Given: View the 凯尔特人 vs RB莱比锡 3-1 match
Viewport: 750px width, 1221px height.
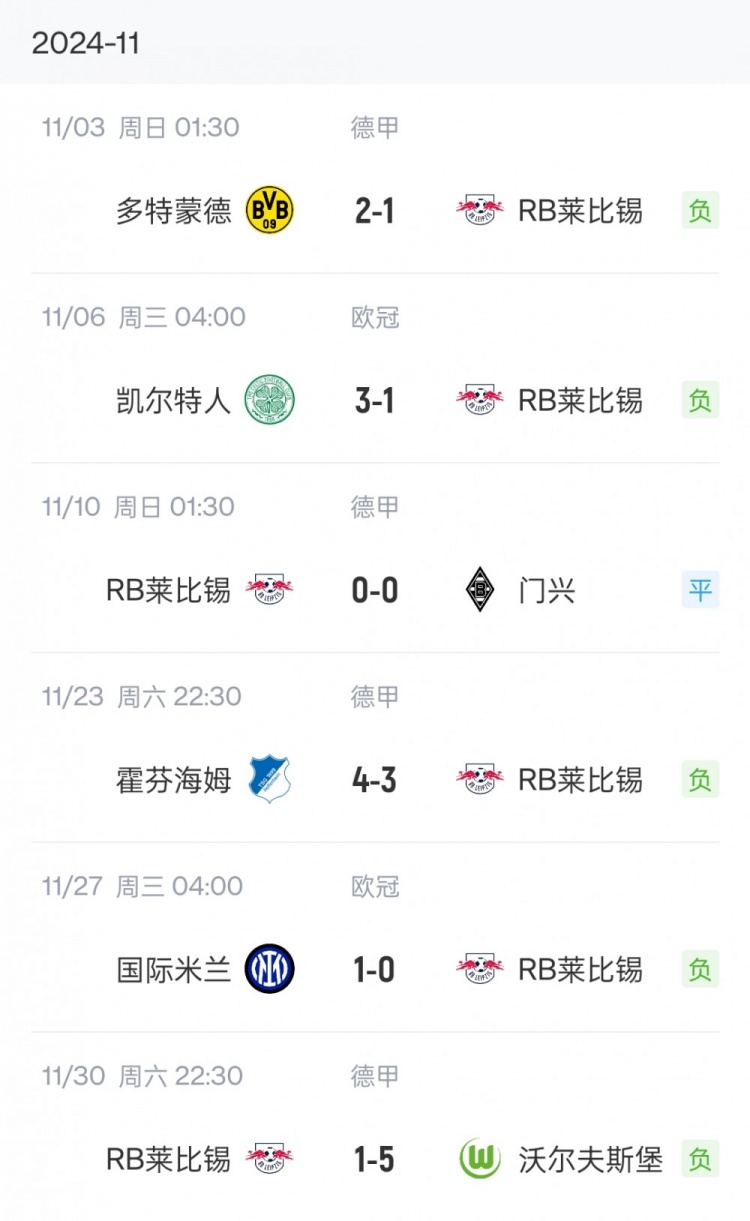Looking at the screenshot, I should coord(375,400).
